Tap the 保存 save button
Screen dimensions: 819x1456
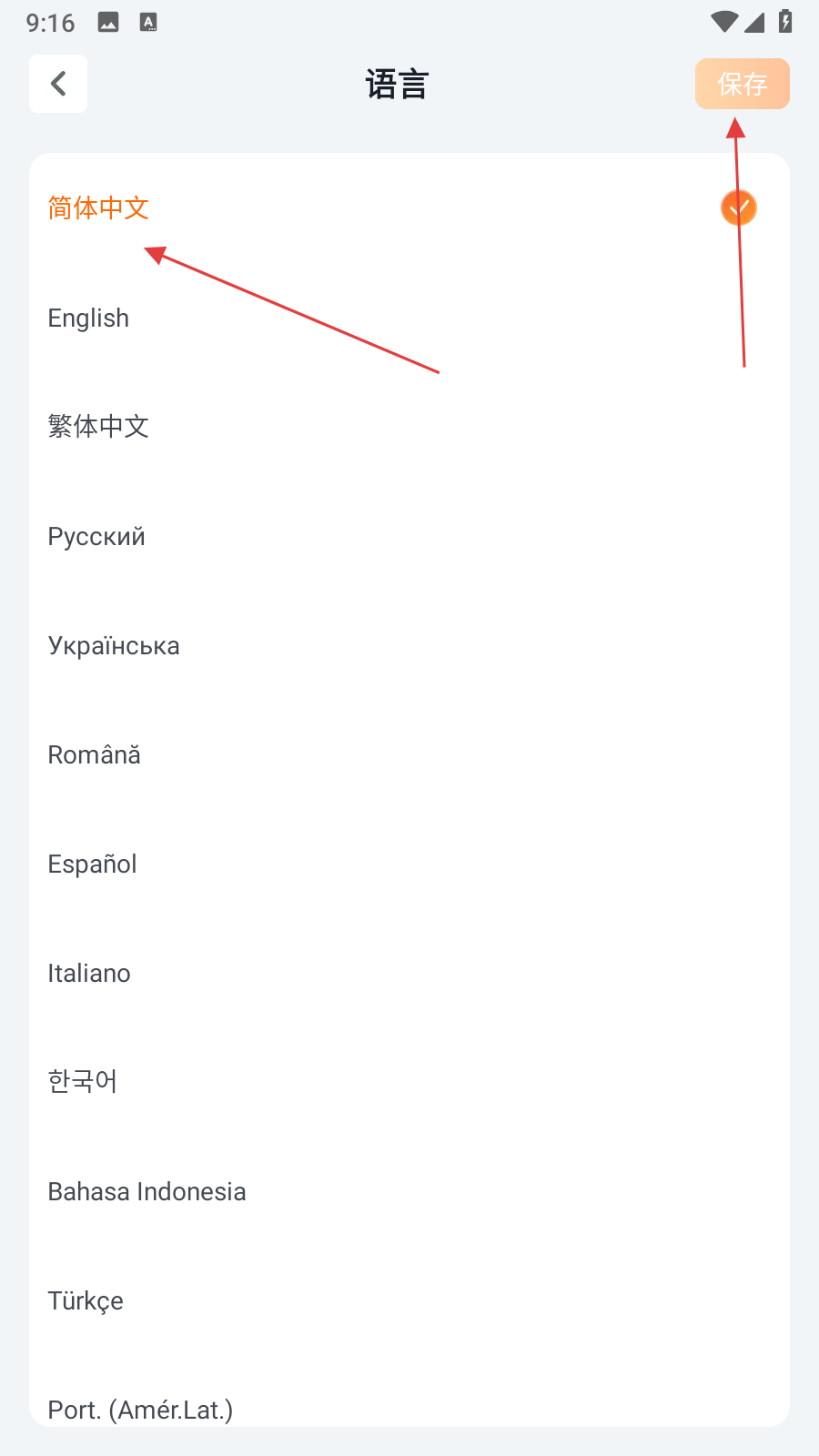pos(742,84)
